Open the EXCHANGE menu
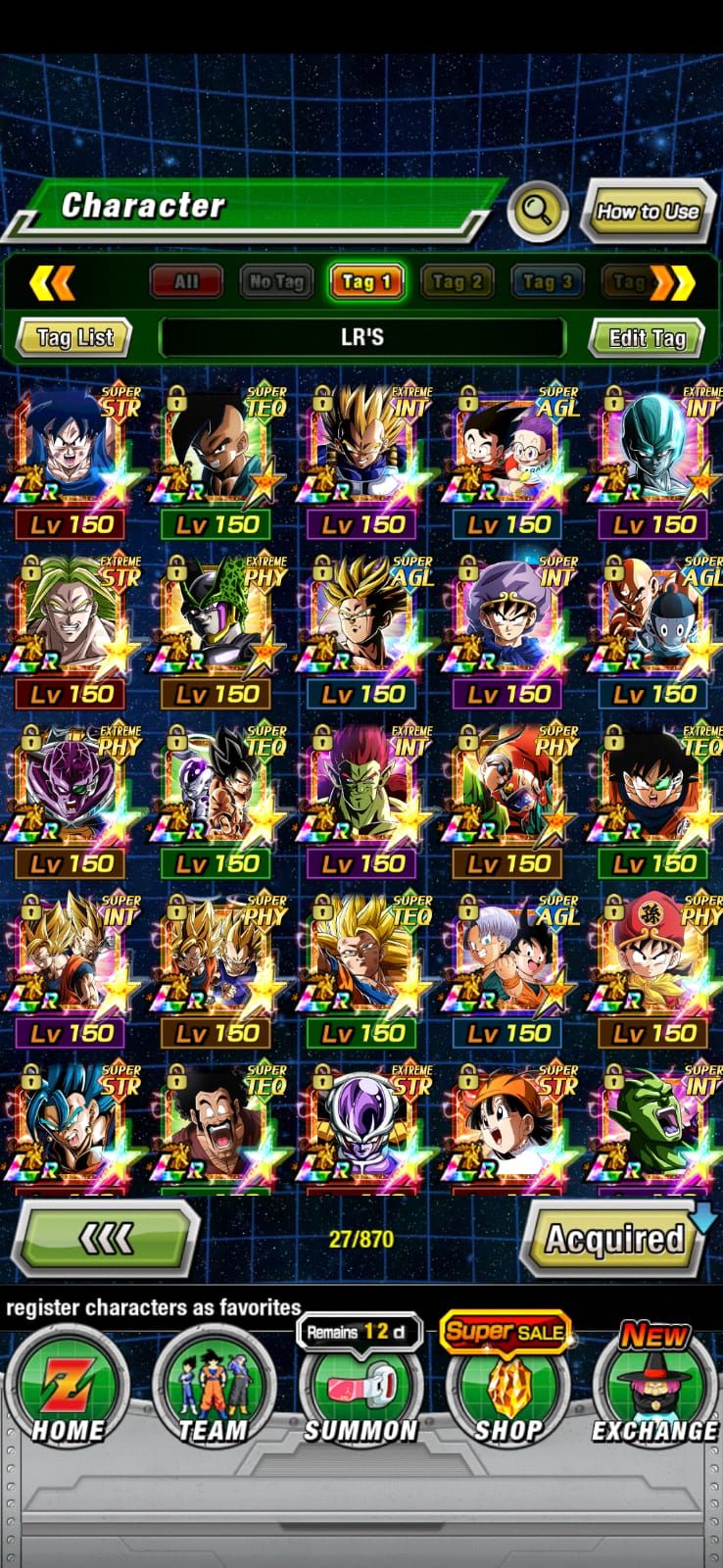The image size is (723, 1568). tap(654, 1392)
